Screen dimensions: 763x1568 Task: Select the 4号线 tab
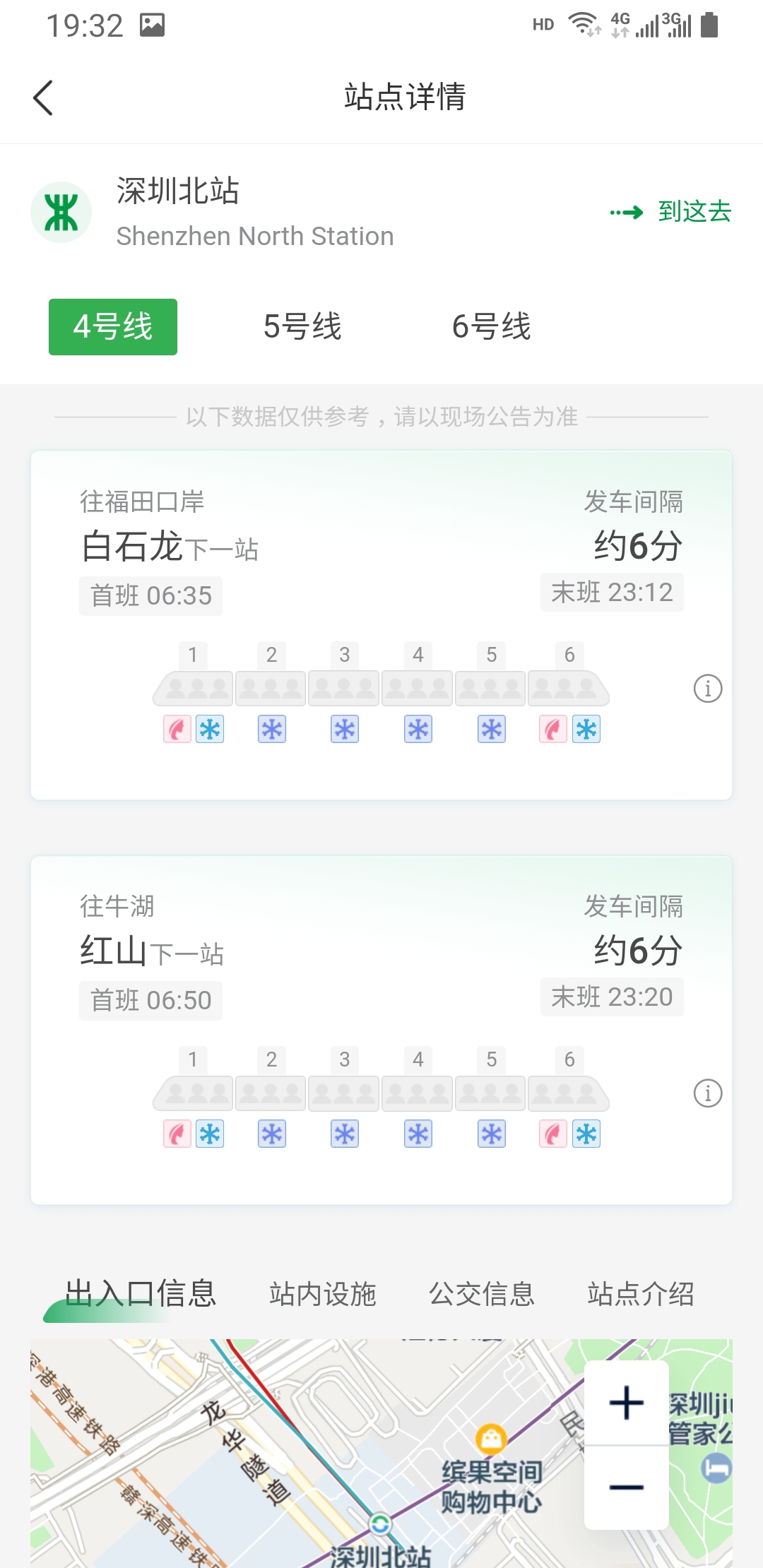[113, 327]
